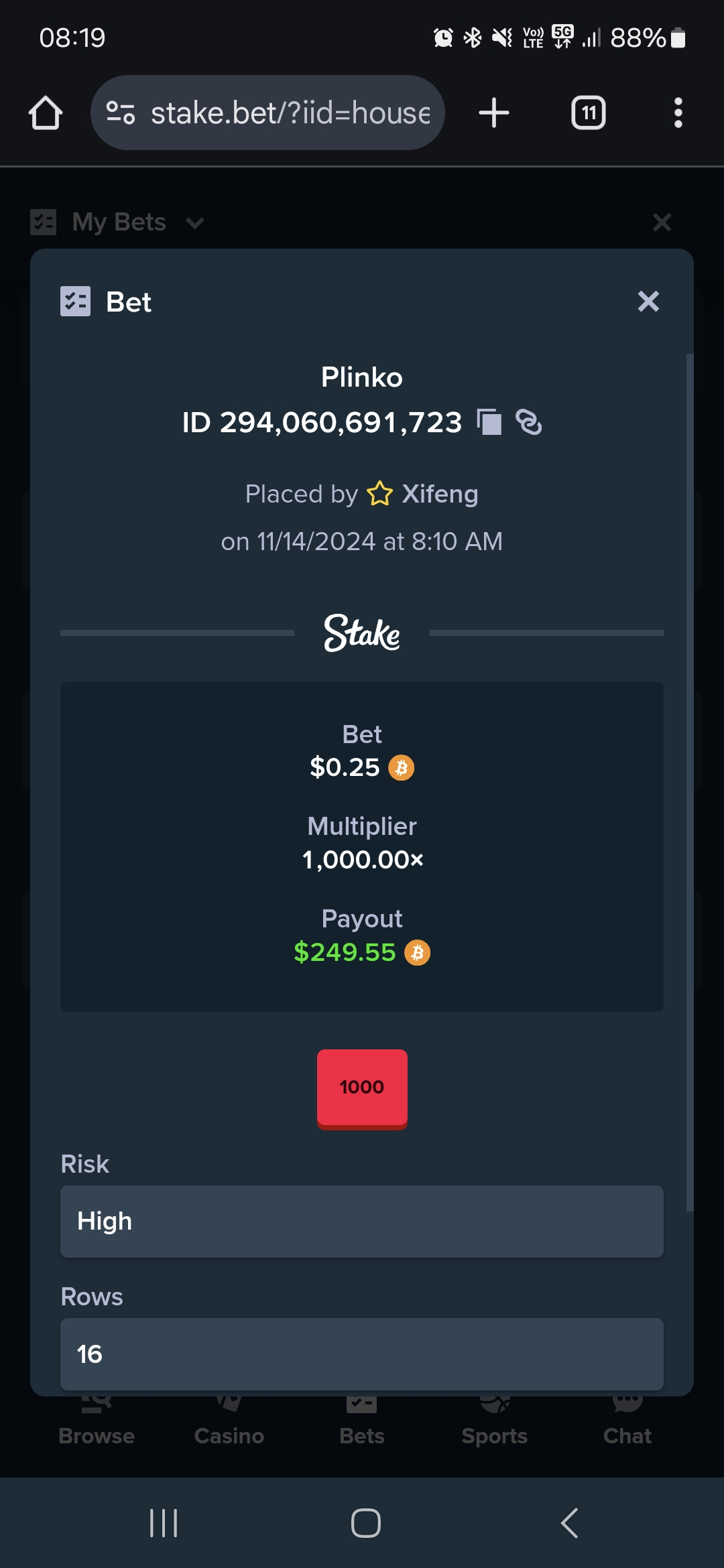Open recent apps from navigation bar
This screenshot has height=1568, width=724.
tap(164, 1523)
